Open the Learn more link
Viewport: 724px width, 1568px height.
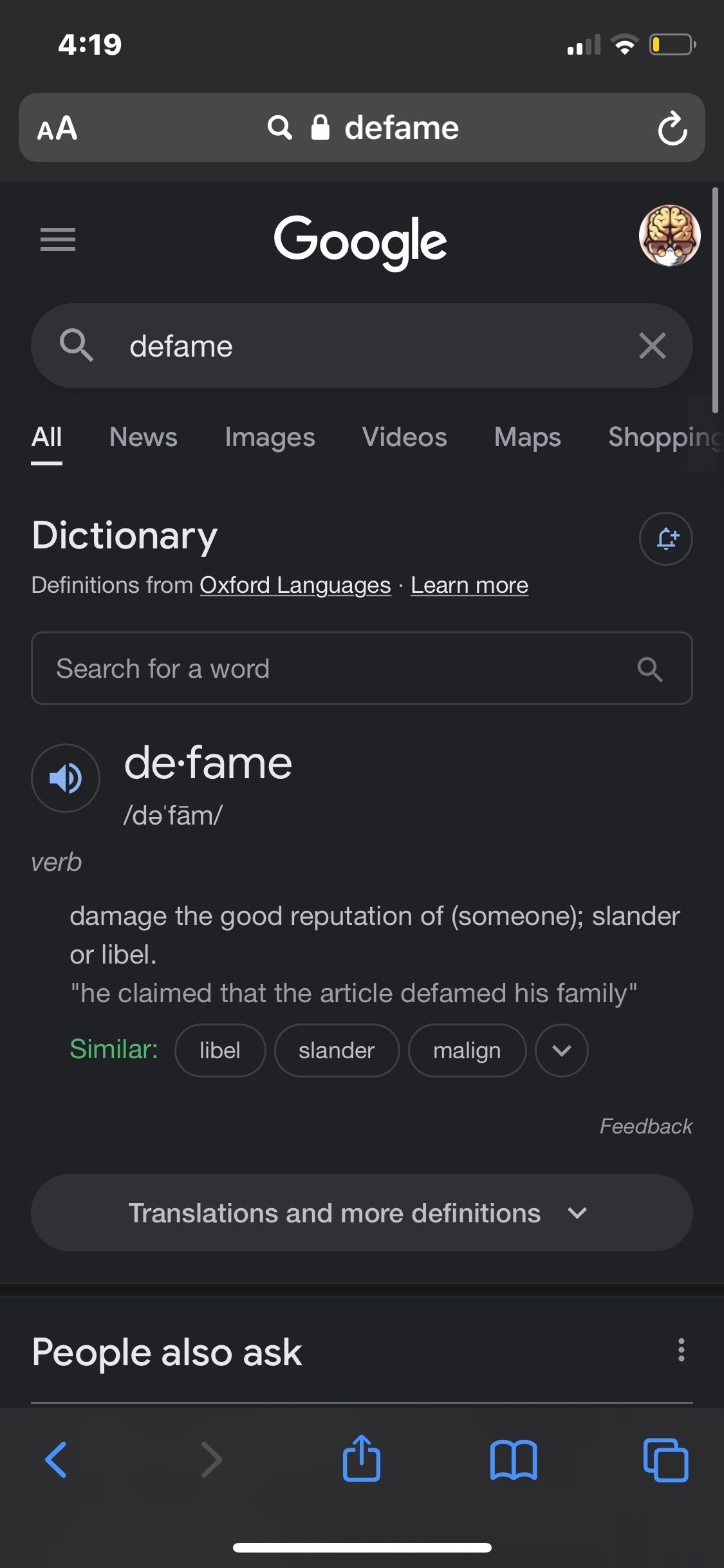[x=469, y=585]
